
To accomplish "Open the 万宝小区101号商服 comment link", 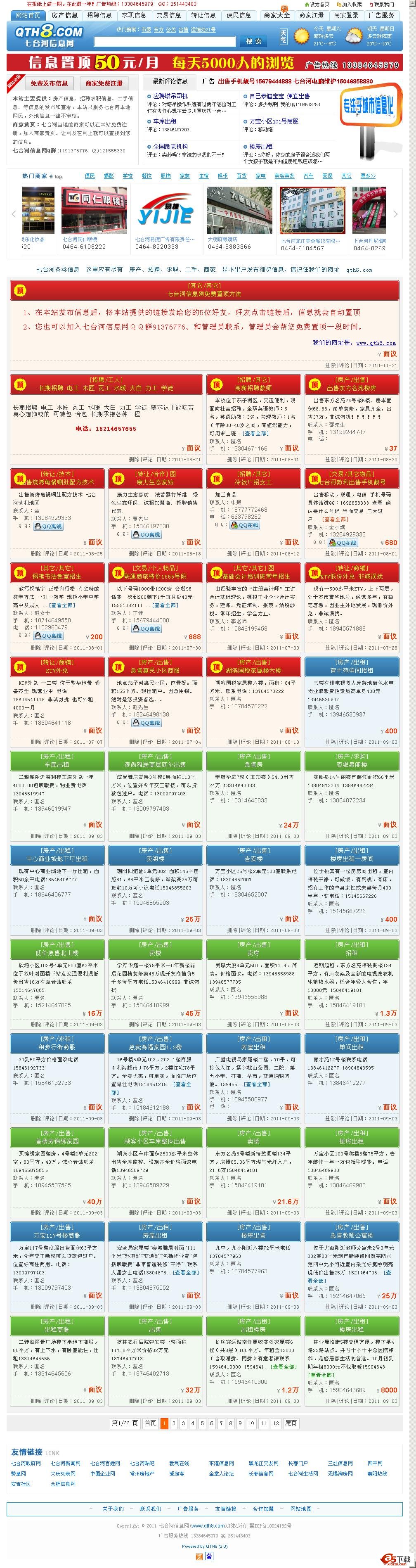I will (274, 121).
